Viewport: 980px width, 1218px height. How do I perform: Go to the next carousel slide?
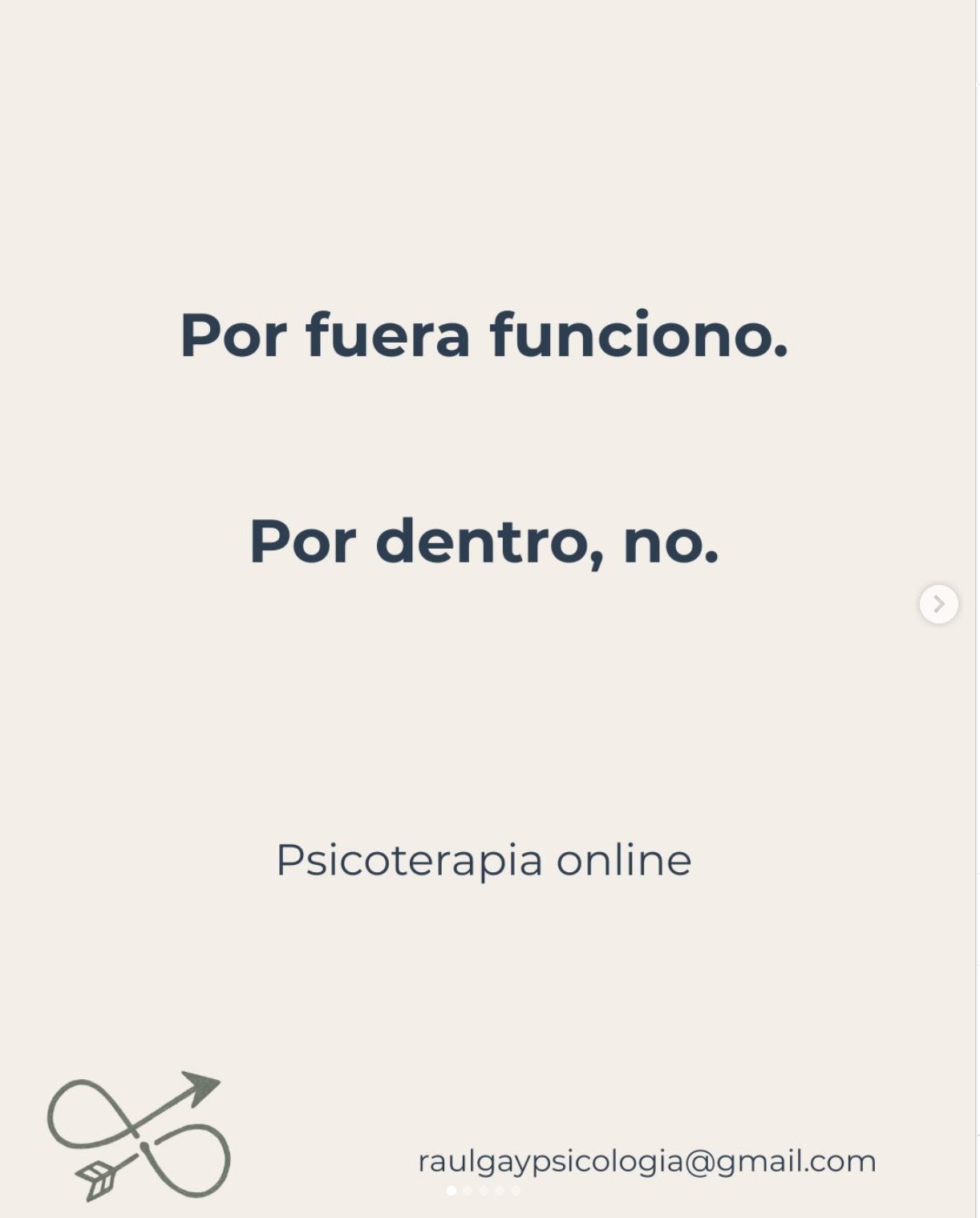pyautogui.click(x=938, y=603)
